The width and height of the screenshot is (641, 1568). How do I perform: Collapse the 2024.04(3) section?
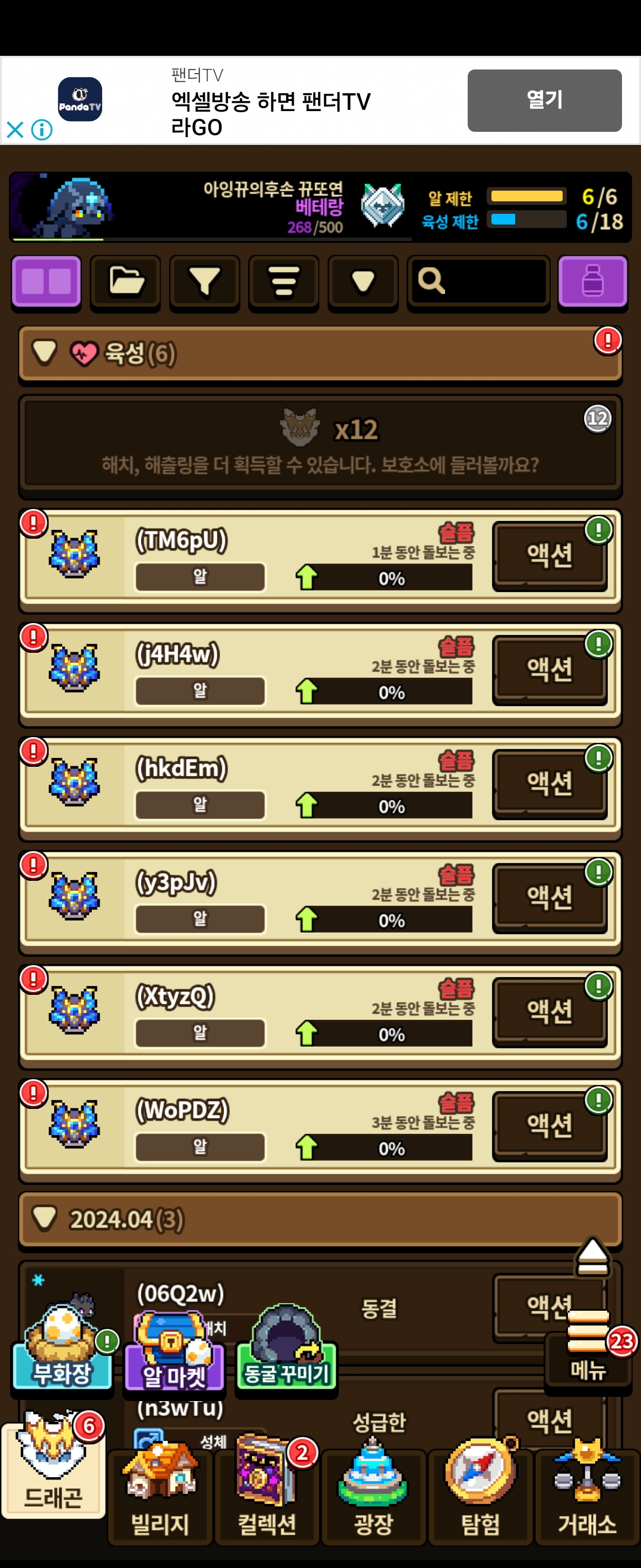point(45,1219)
